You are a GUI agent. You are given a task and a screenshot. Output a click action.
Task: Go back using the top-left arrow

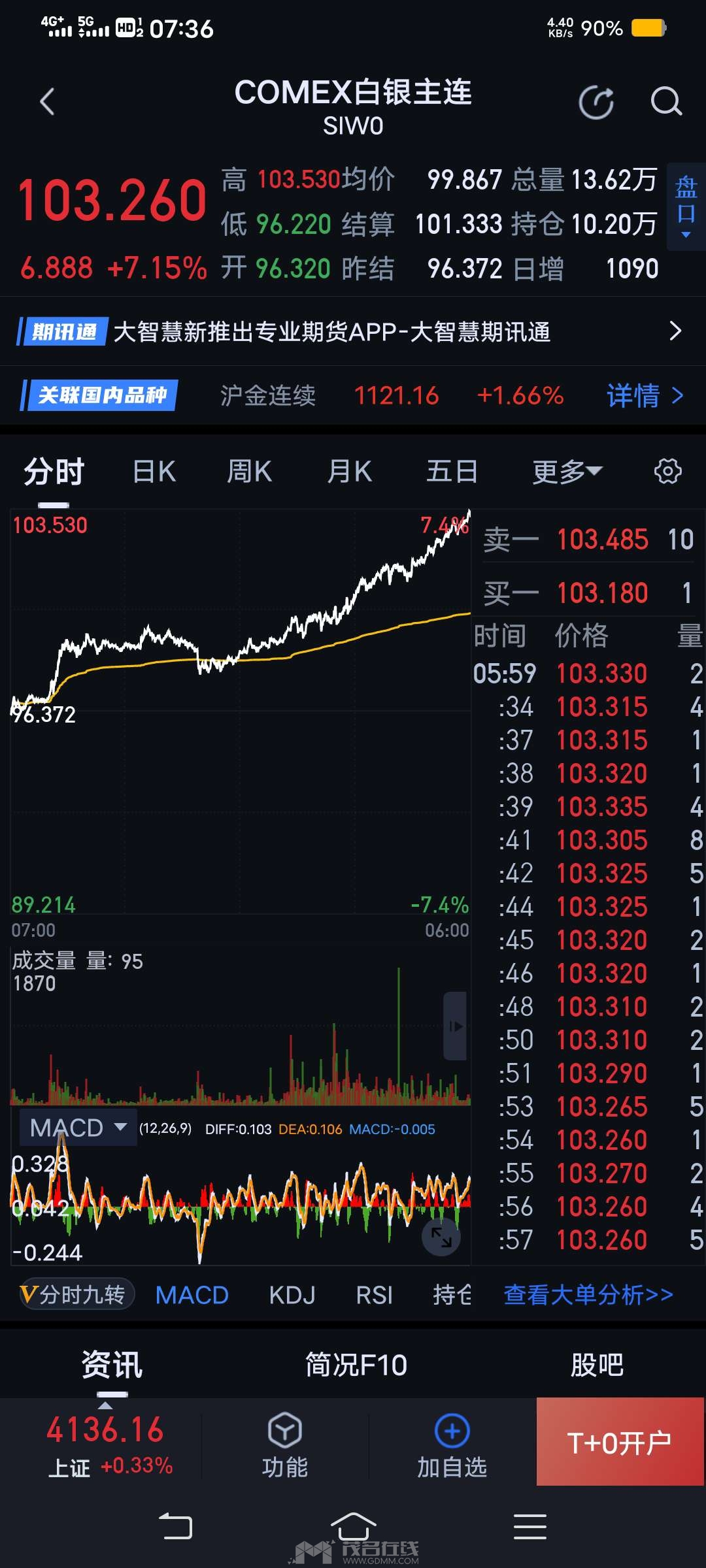pyautogui.click(x=47, y=102)
